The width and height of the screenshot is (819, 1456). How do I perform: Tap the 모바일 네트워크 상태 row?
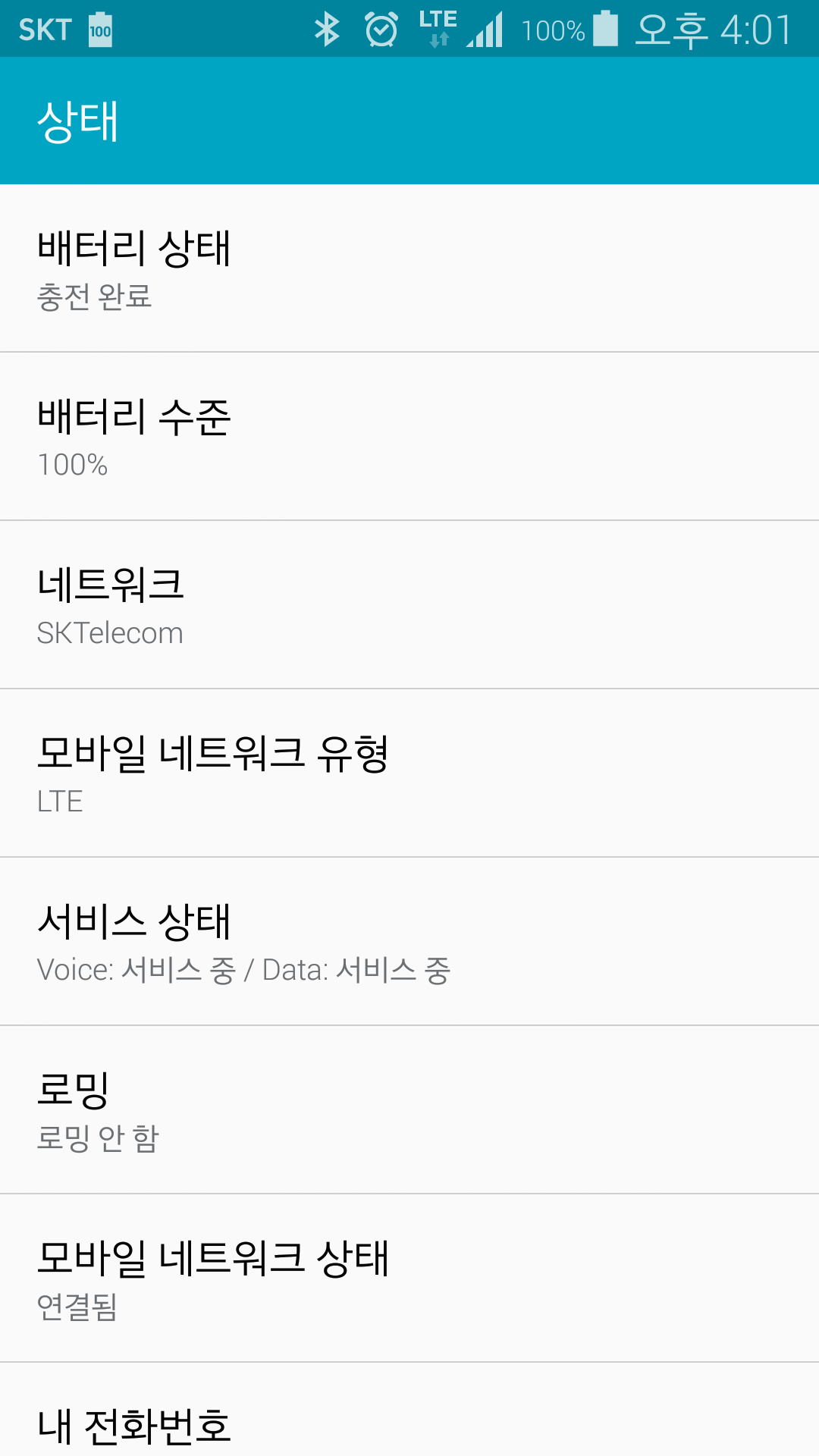pos(409,1279)
